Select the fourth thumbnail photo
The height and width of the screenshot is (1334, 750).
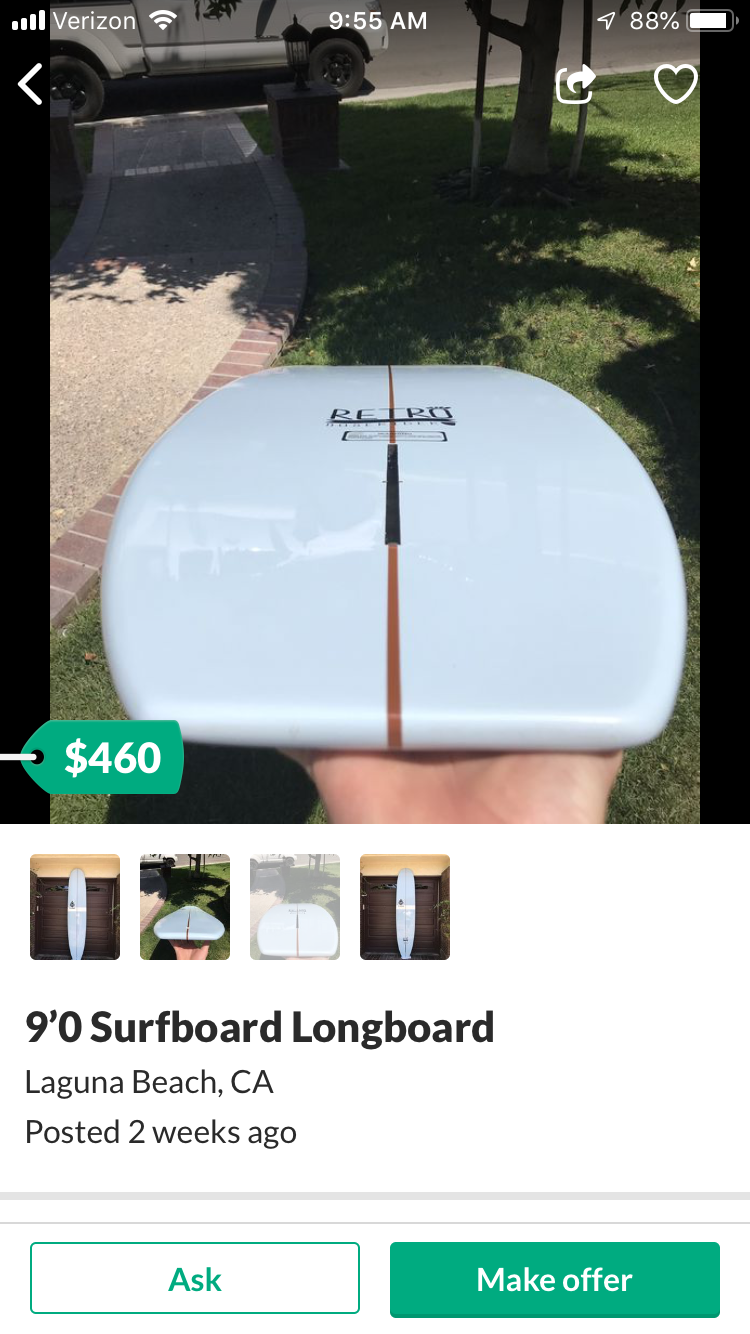[405, 907]
